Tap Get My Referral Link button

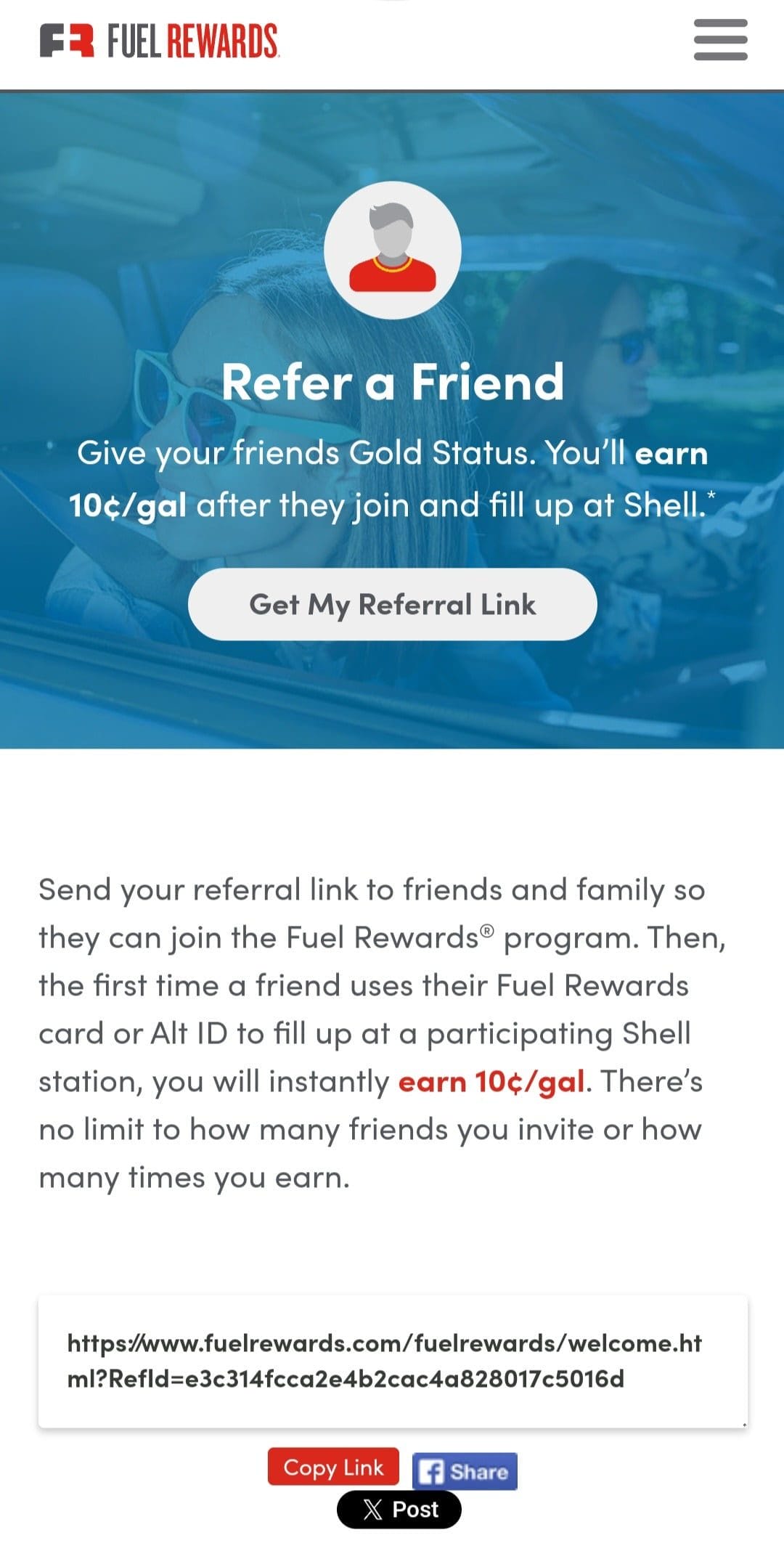click(392, 604)
